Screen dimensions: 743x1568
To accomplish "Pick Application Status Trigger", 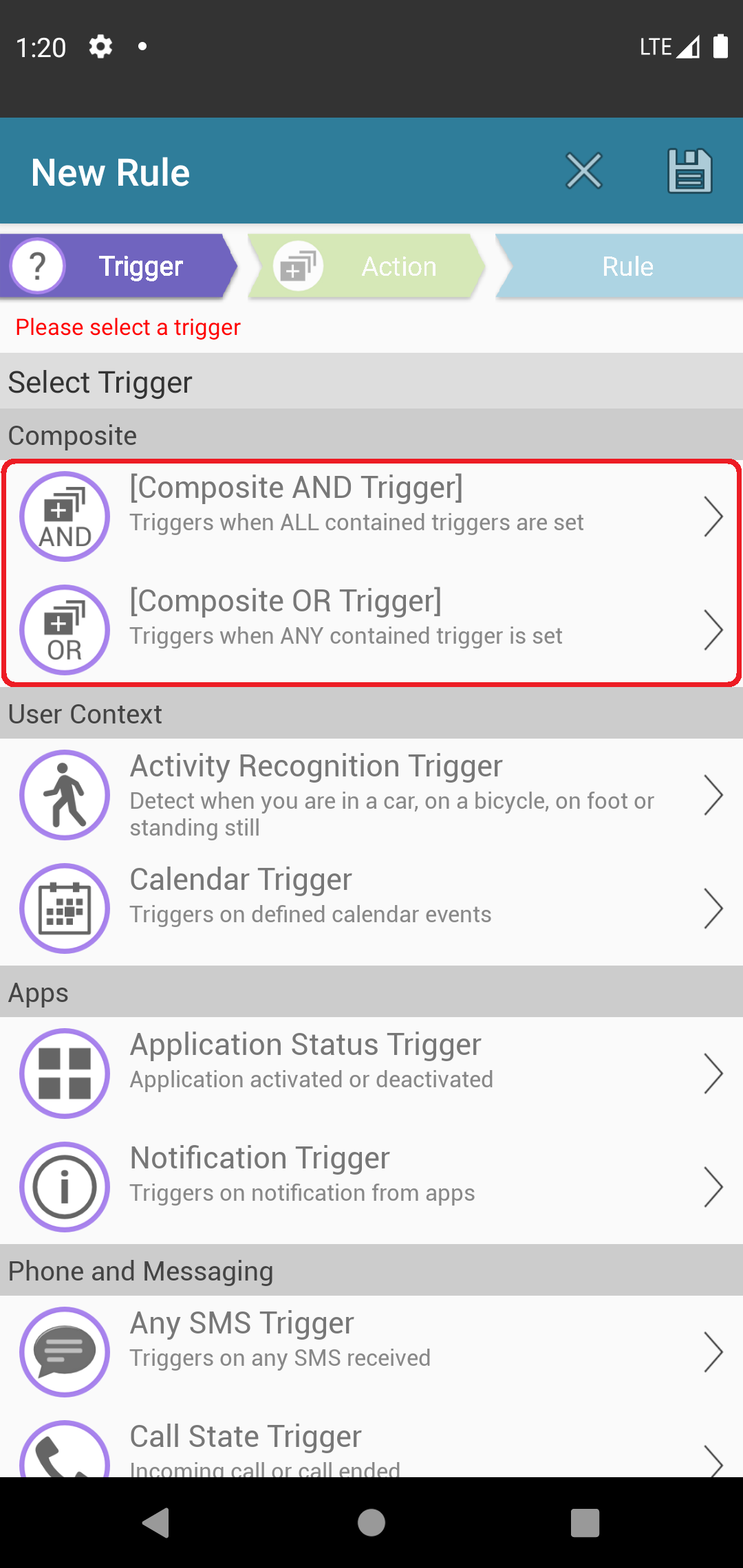I will point(371,1074).
